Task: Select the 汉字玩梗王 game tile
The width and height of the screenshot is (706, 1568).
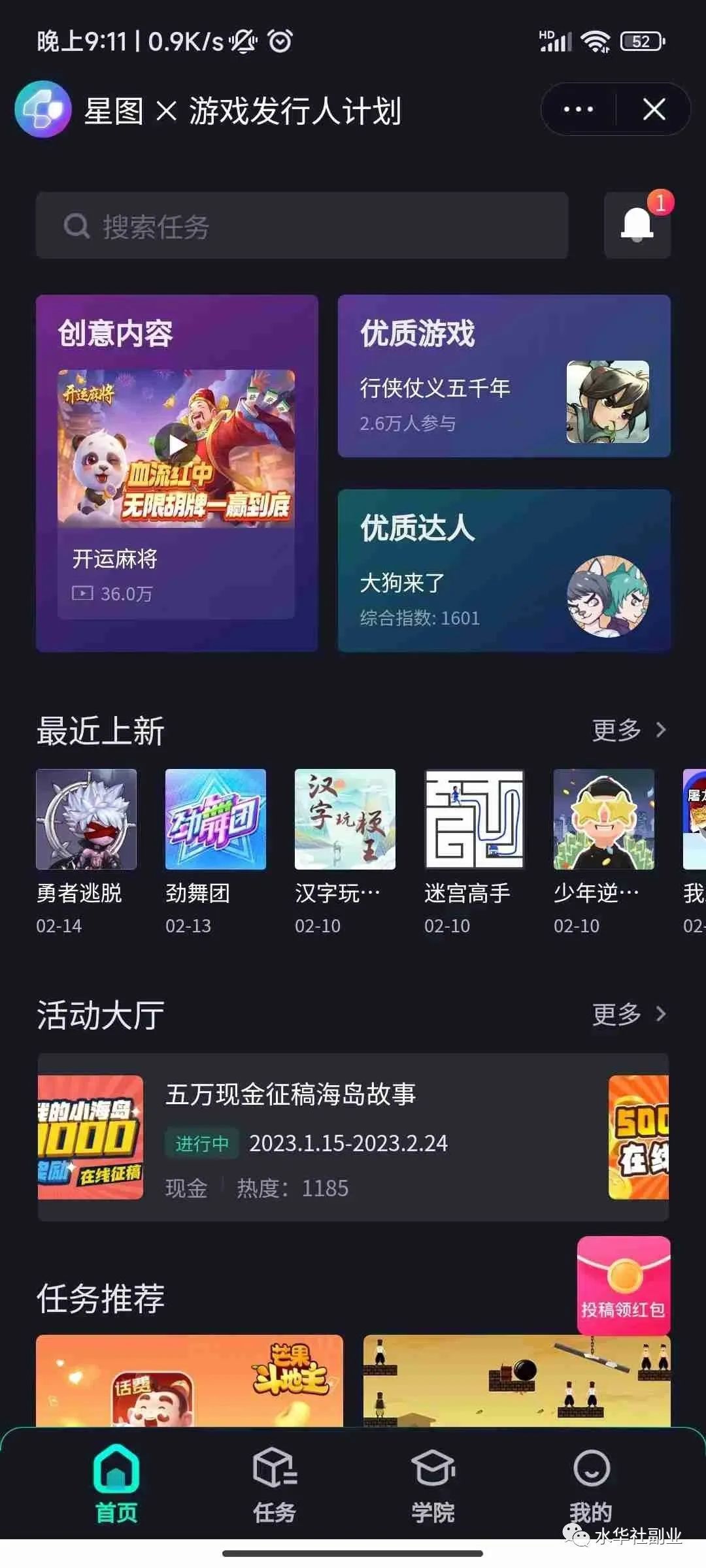Action: (x=345, y=819)
